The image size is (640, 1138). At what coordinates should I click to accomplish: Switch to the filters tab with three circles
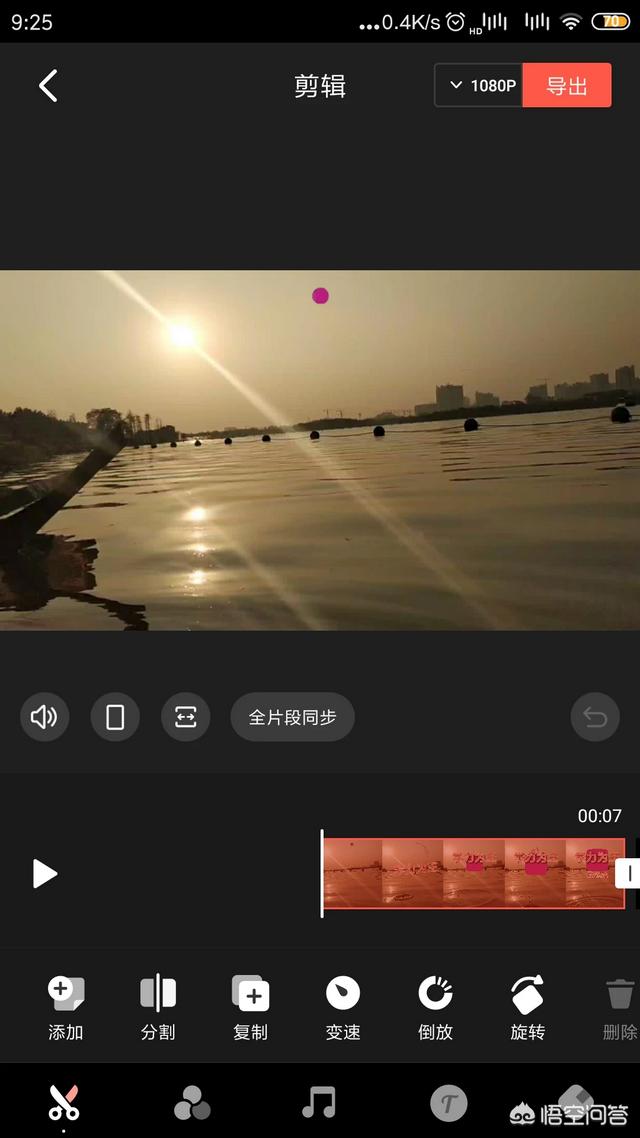[x=192, y=1103]
